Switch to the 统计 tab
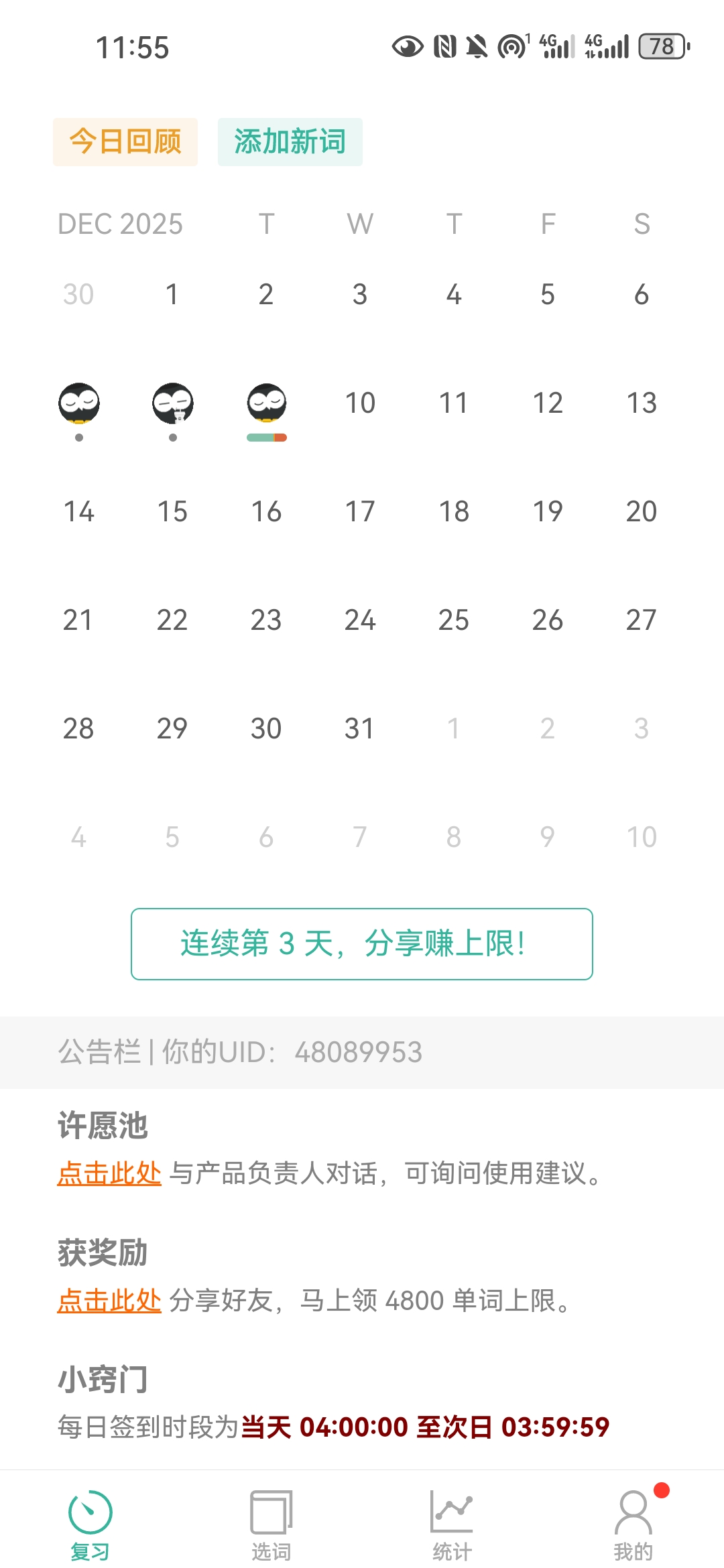724x1568 pixels. pyautogui.click(x=452, y=1522)
